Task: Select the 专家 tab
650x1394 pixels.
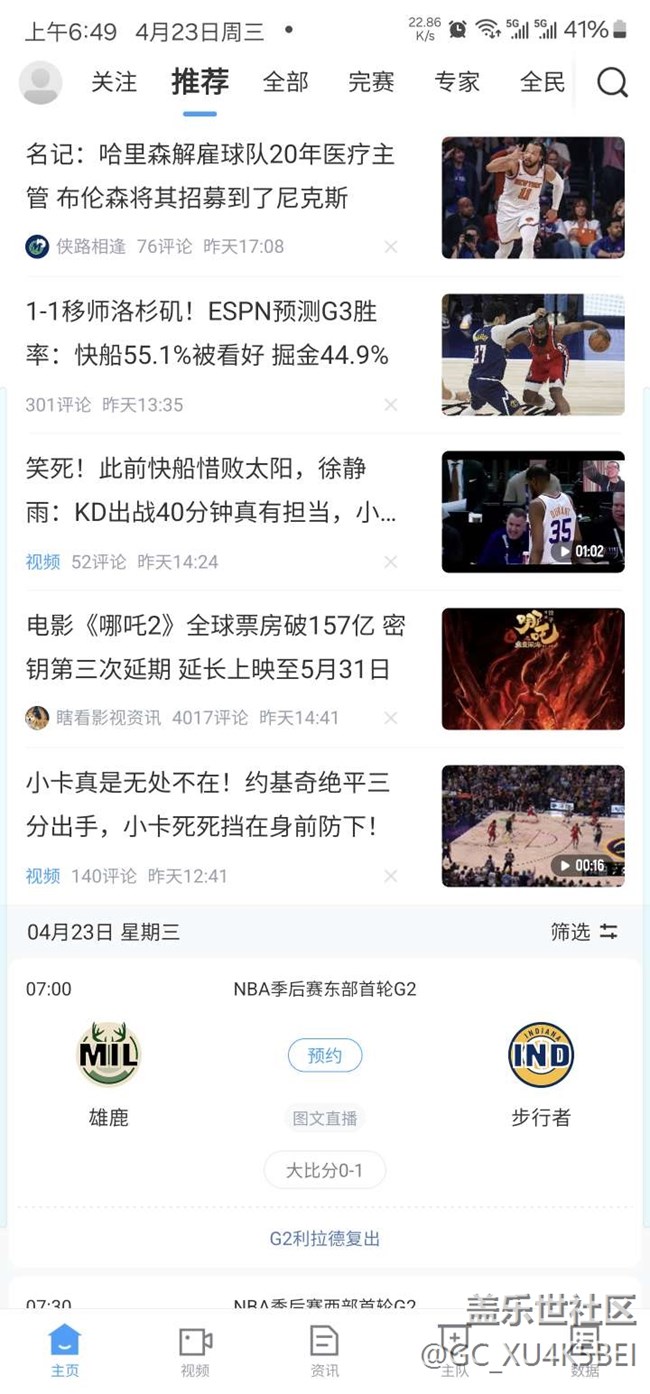Action: click(458, 82)
